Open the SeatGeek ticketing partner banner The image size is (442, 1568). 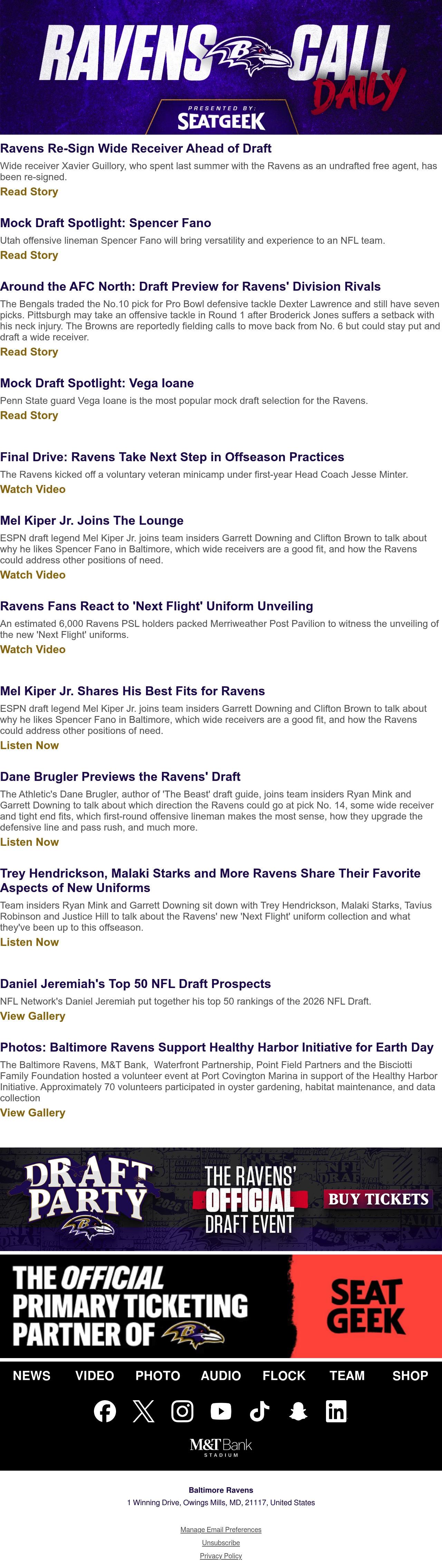221,1306
